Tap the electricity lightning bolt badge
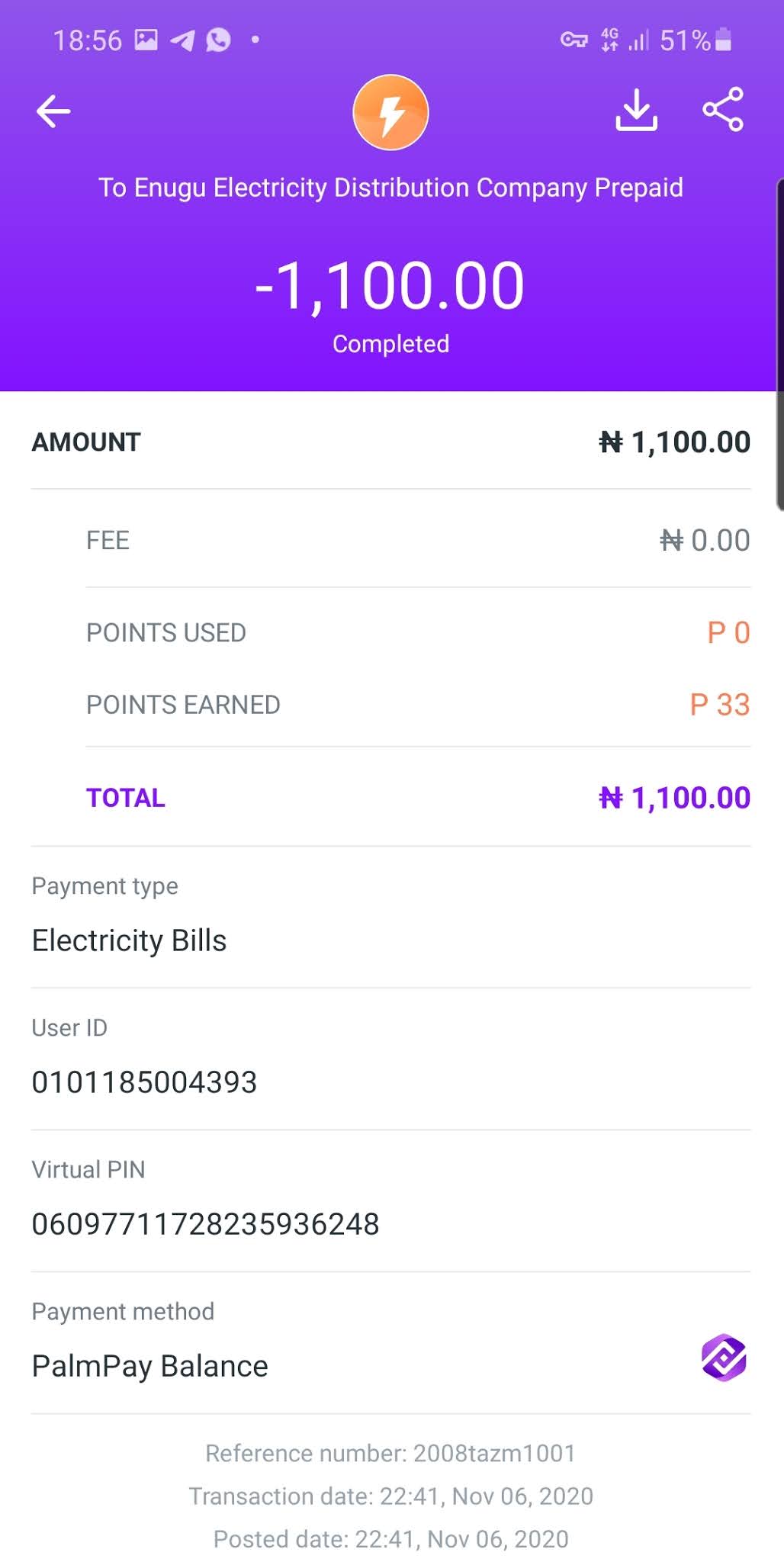The height and width of the screenshot is (1562, 784). [x=390, y=112]
